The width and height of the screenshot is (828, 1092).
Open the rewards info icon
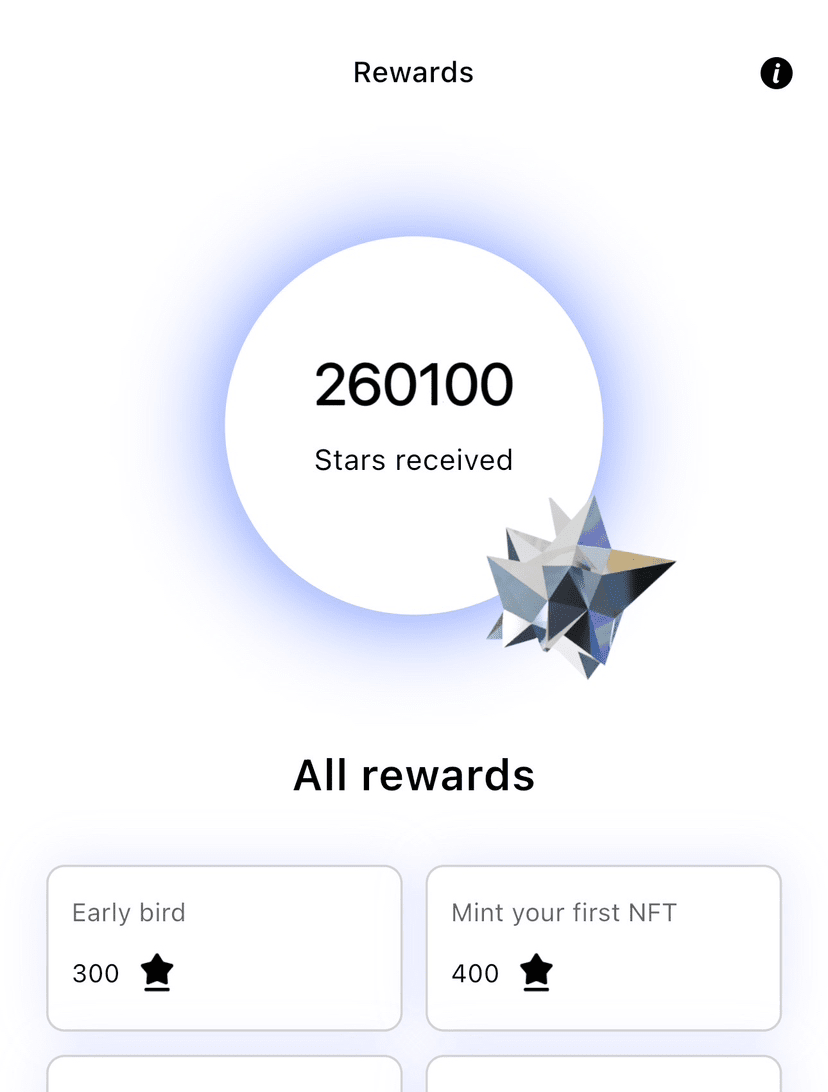(x=776, y=73)
